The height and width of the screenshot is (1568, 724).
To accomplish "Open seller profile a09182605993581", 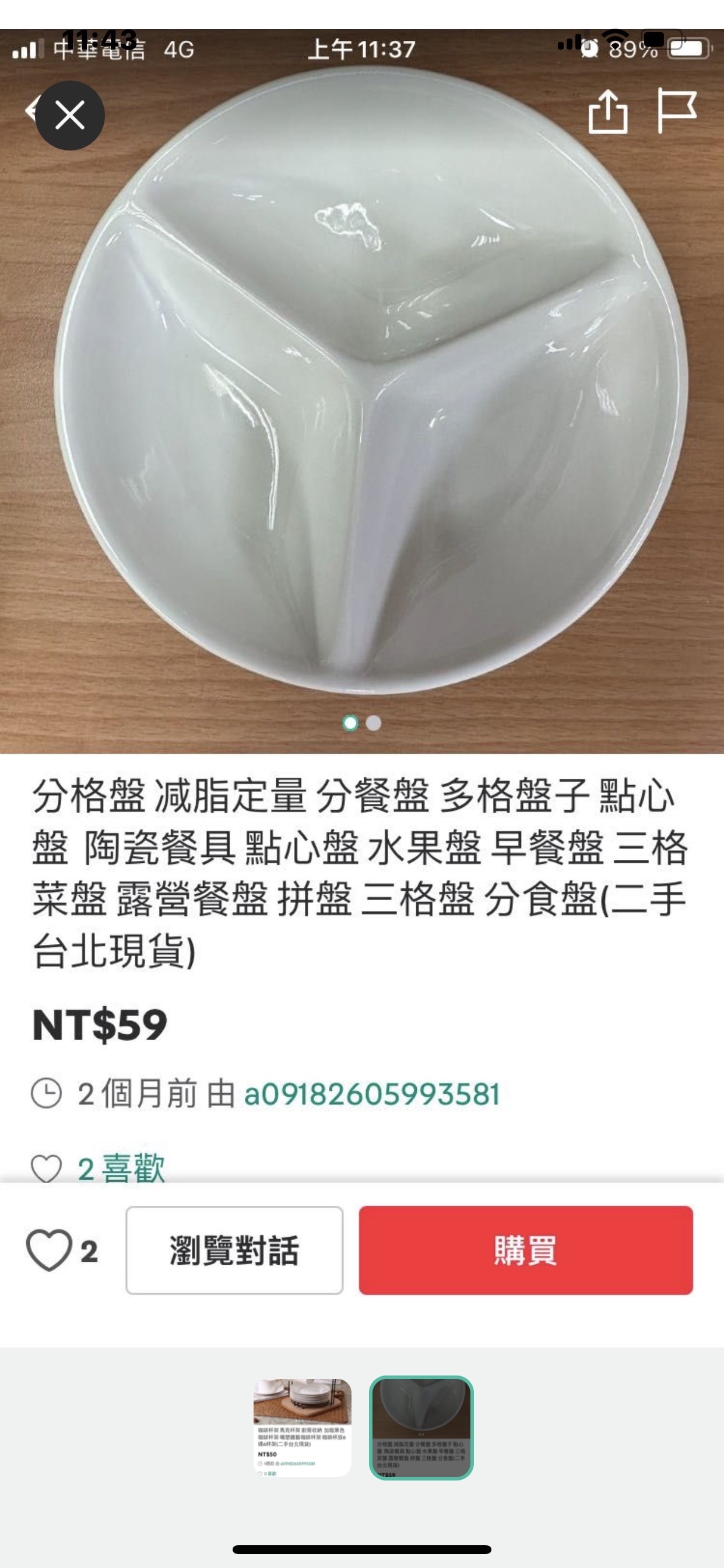I will pos(372,1094).
